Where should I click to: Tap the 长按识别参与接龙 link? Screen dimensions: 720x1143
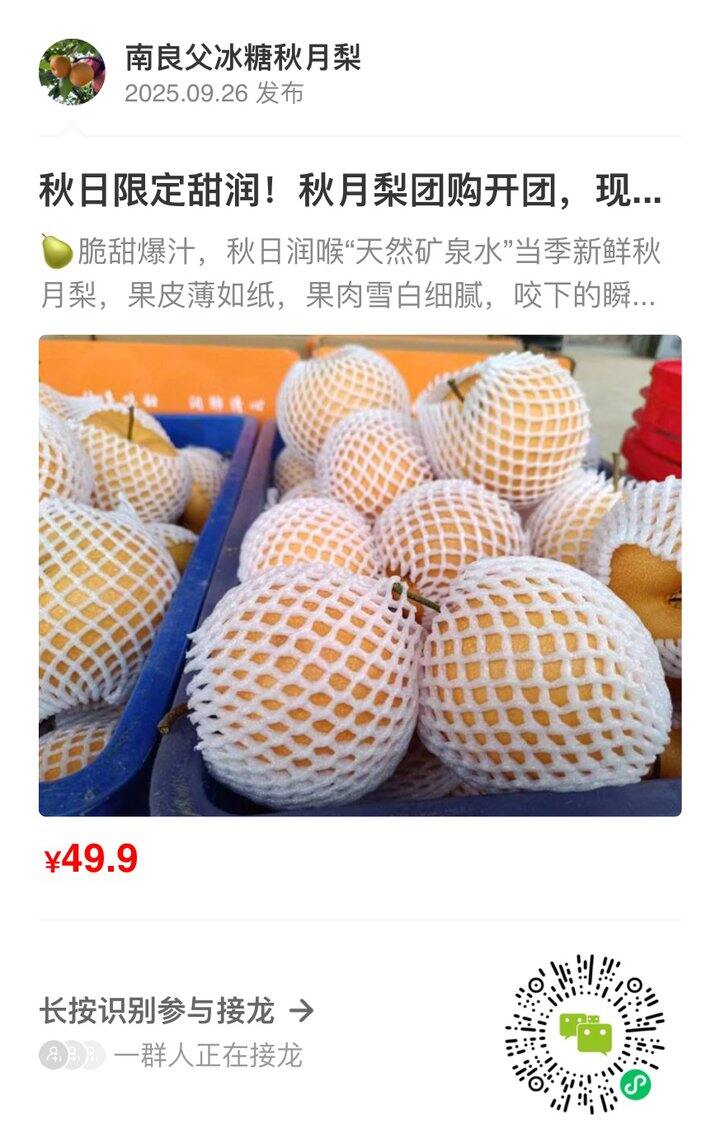[x=155, y=1010]
